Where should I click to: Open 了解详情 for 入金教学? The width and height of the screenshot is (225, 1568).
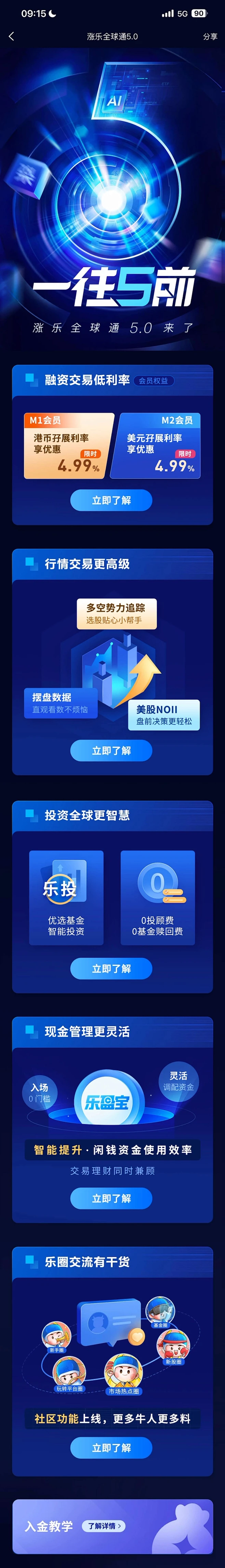(103, 1525)
